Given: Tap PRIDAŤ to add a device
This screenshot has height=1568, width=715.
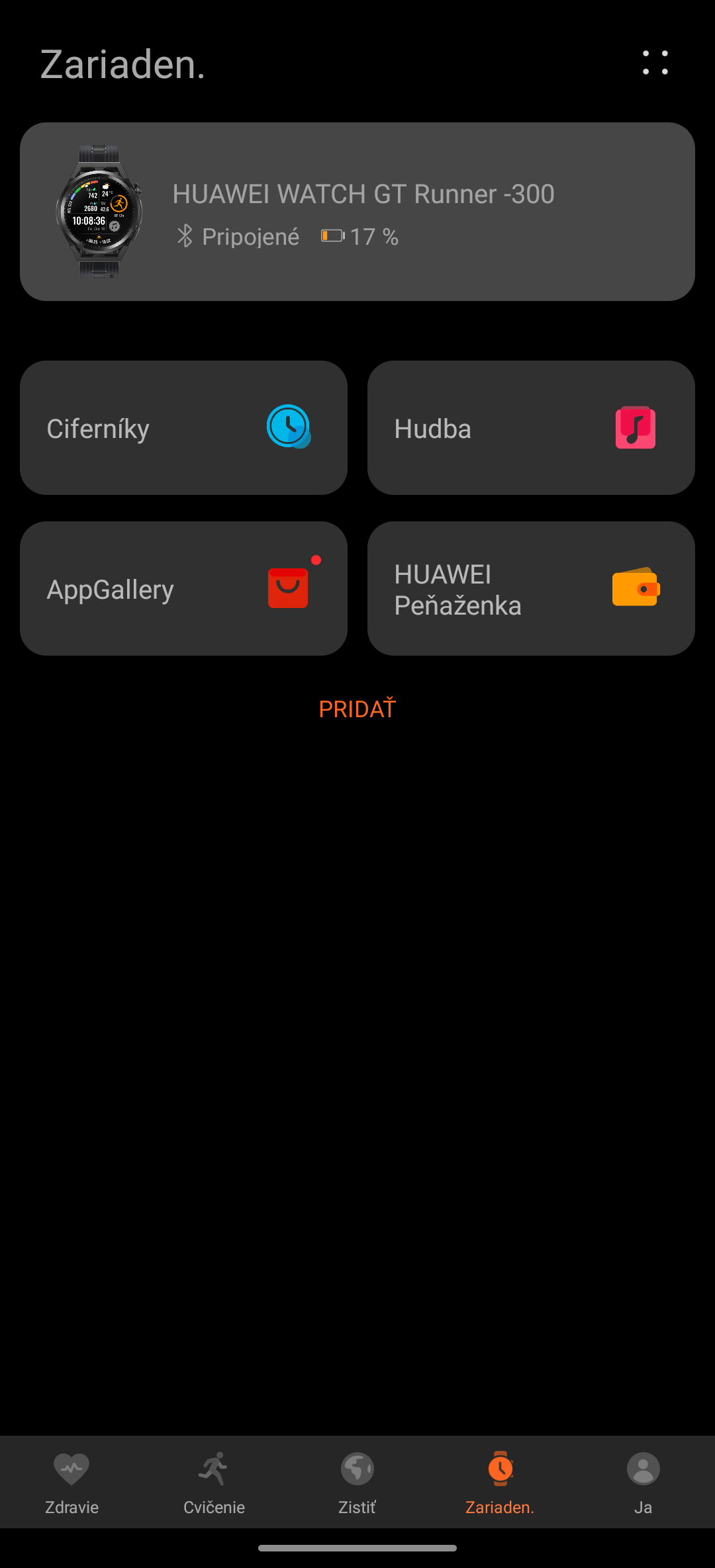Looking at the screenshot, I should [357, 709].
